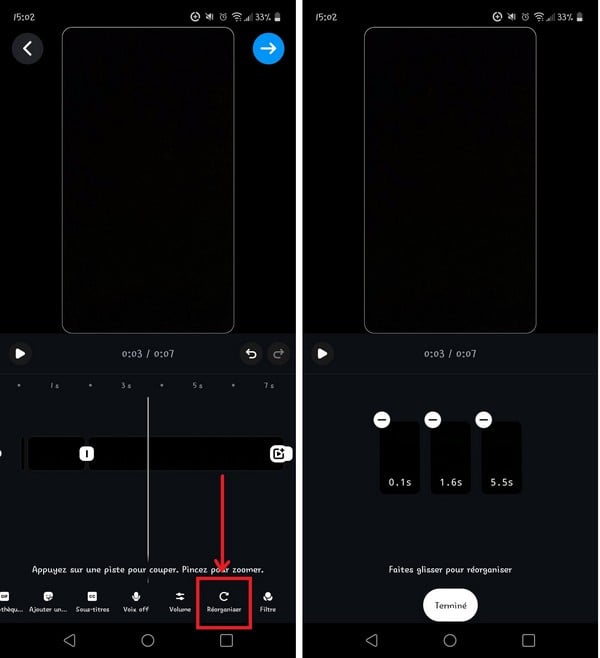
Task: Go back with the top-left arrow
Action: pyautogui.click(x=27, y=48)
